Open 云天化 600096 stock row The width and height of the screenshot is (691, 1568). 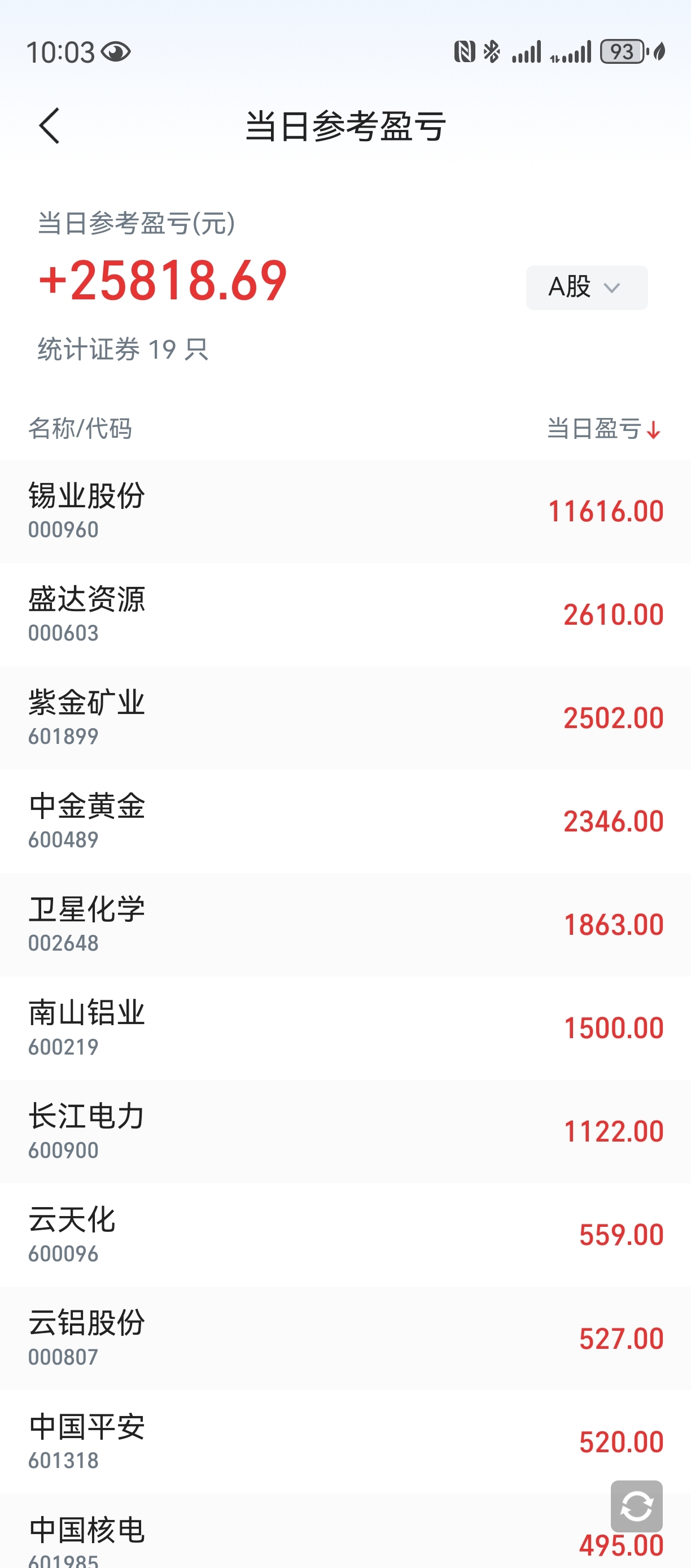[345, 1235]
